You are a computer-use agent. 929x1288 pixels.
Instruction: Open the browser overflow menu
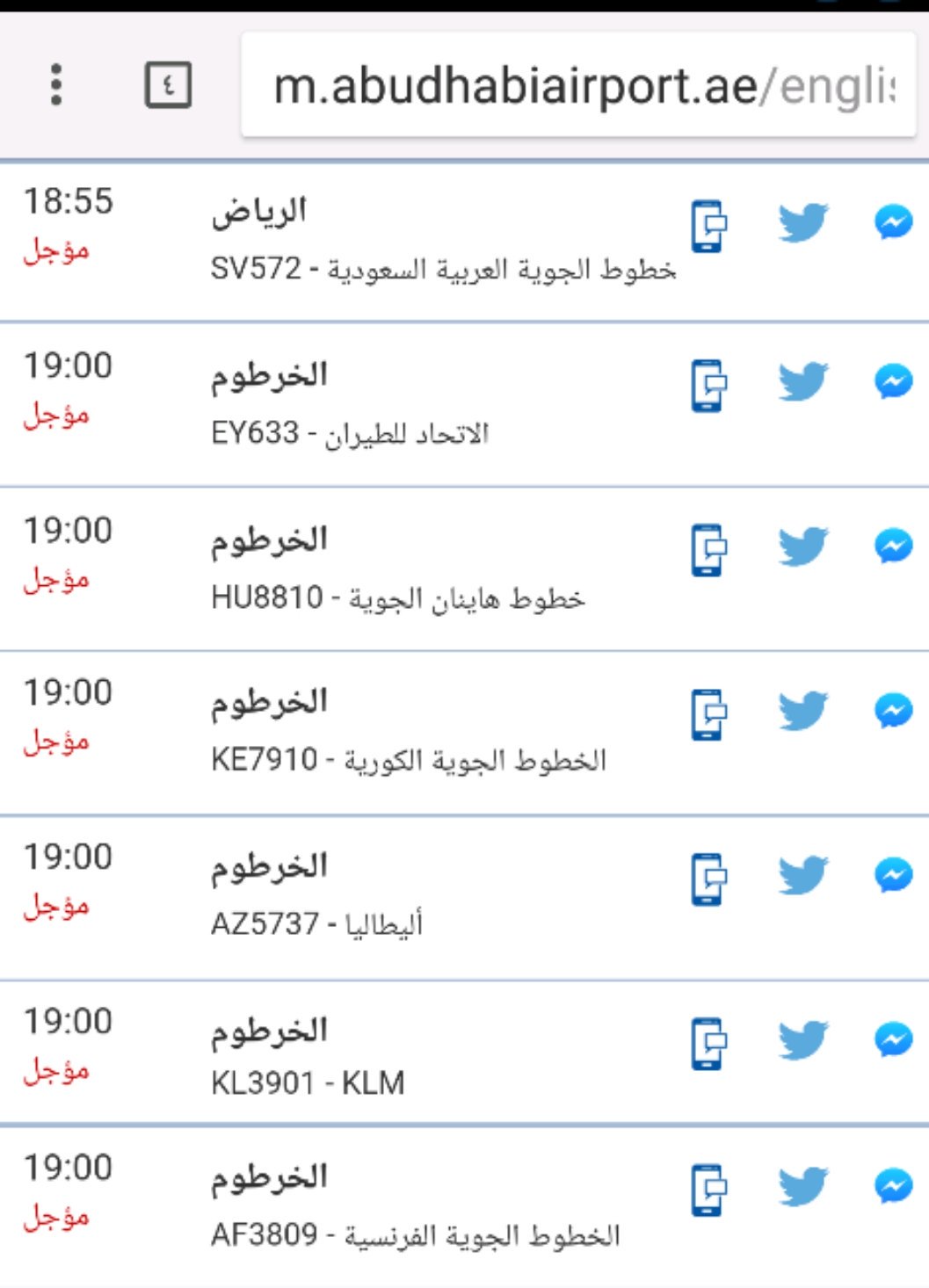[x=56, y=85]
